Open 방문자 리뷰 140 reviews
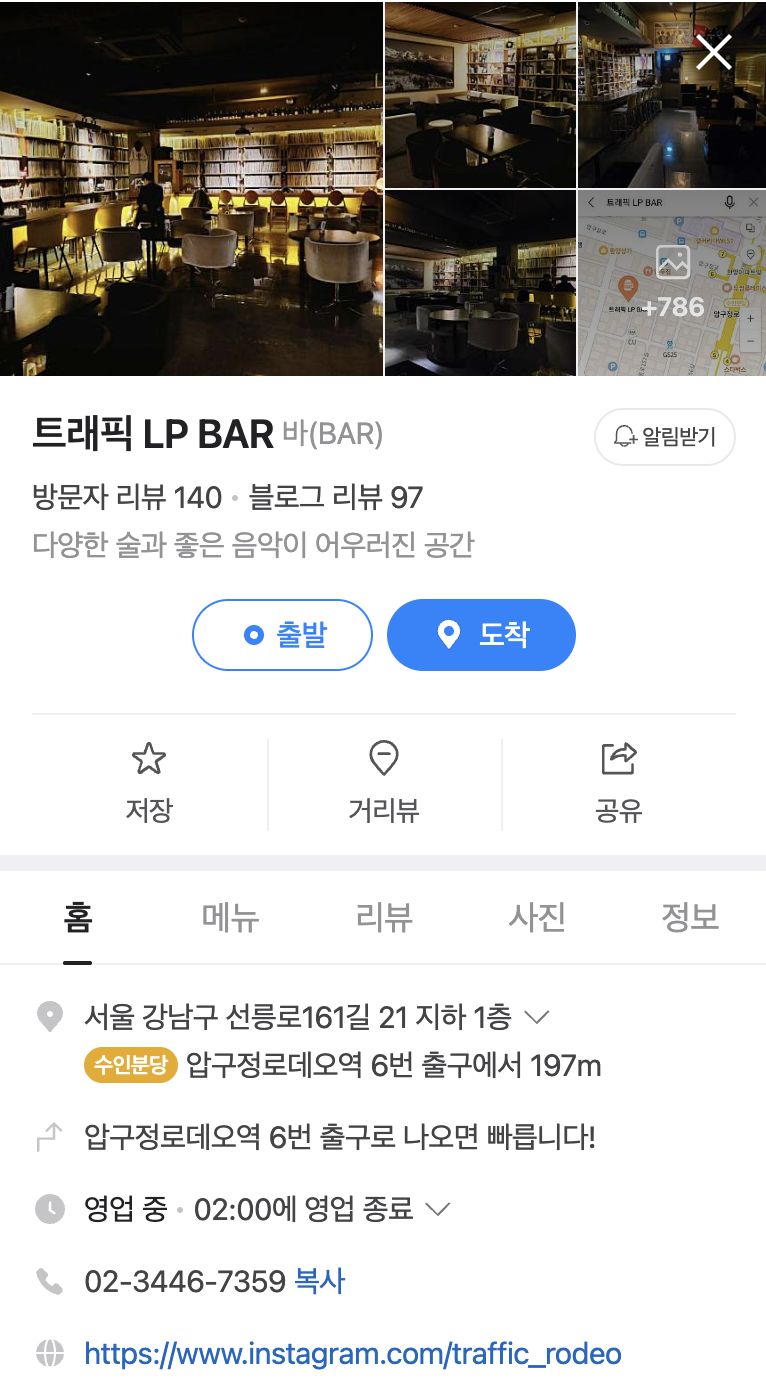The image size is (766, 1384). point(127,497)
